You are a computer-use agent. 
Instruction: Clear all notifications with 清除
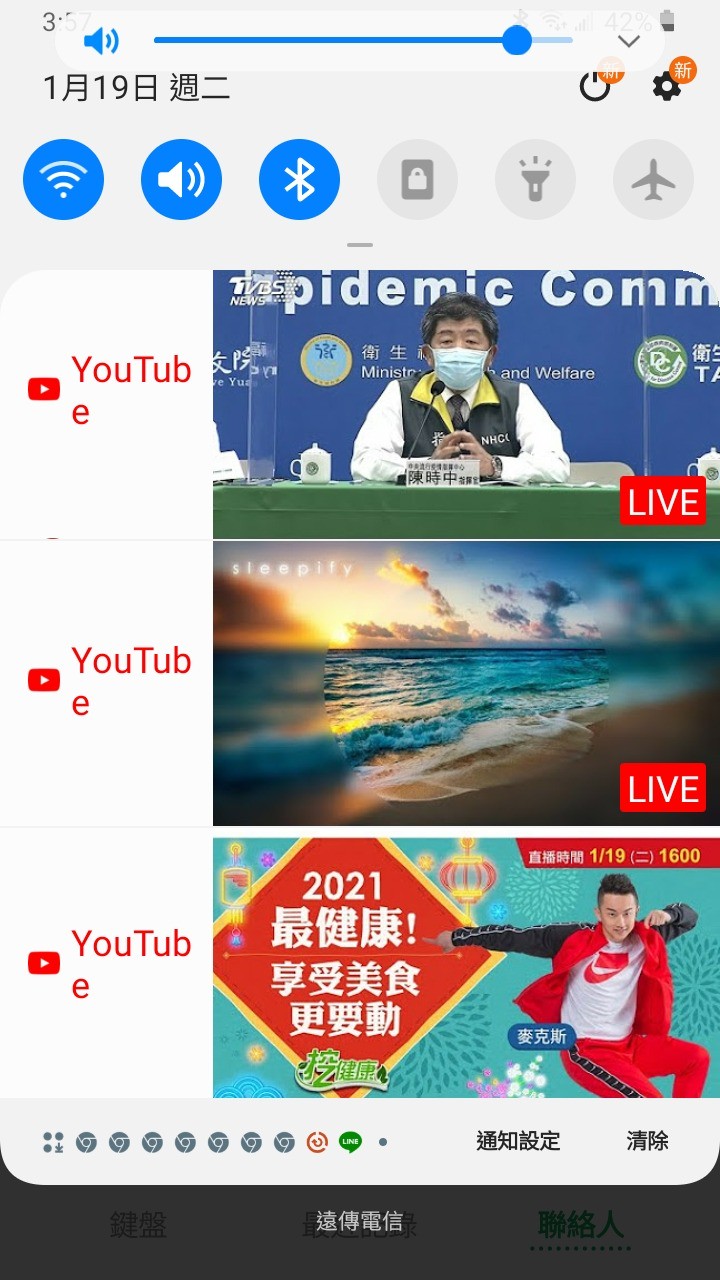(x=647, y=1141)
